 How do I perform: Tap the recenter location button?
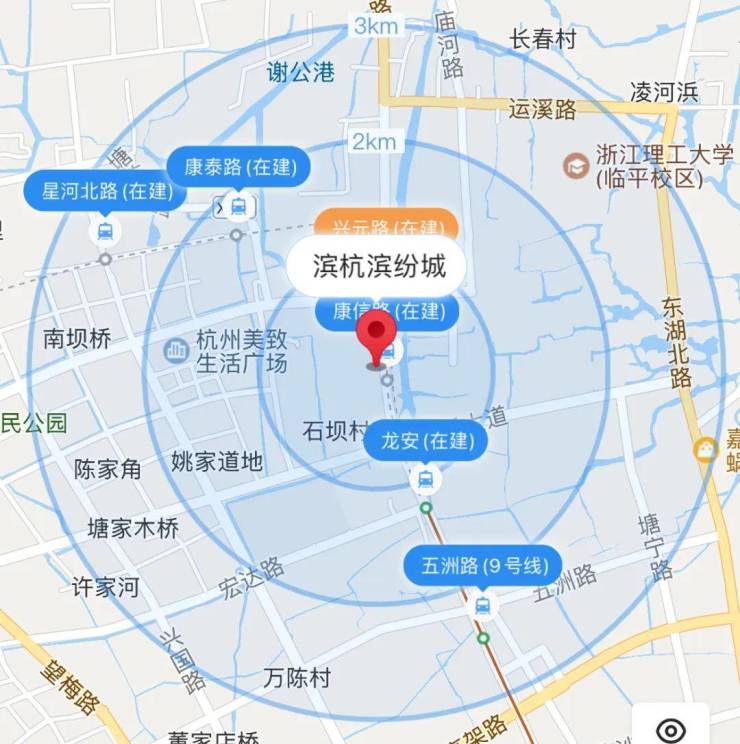pyautogui.click(x=672, y=728)
